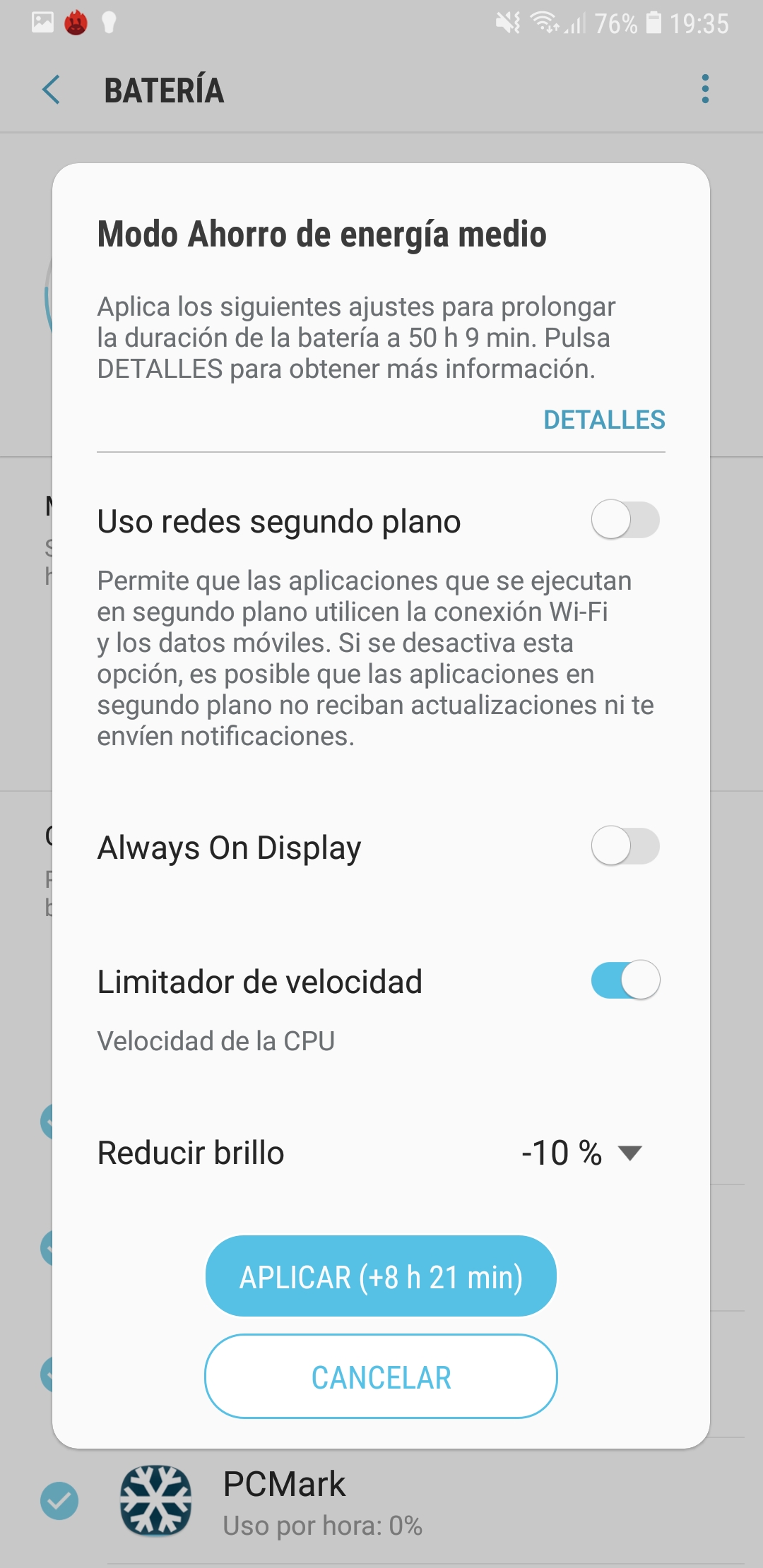This screenshot has height=1568, width=763.
Task: Open the Reducir brillo -10 % dropdown
Action: pyautogui.click(x=581, y=1153)
